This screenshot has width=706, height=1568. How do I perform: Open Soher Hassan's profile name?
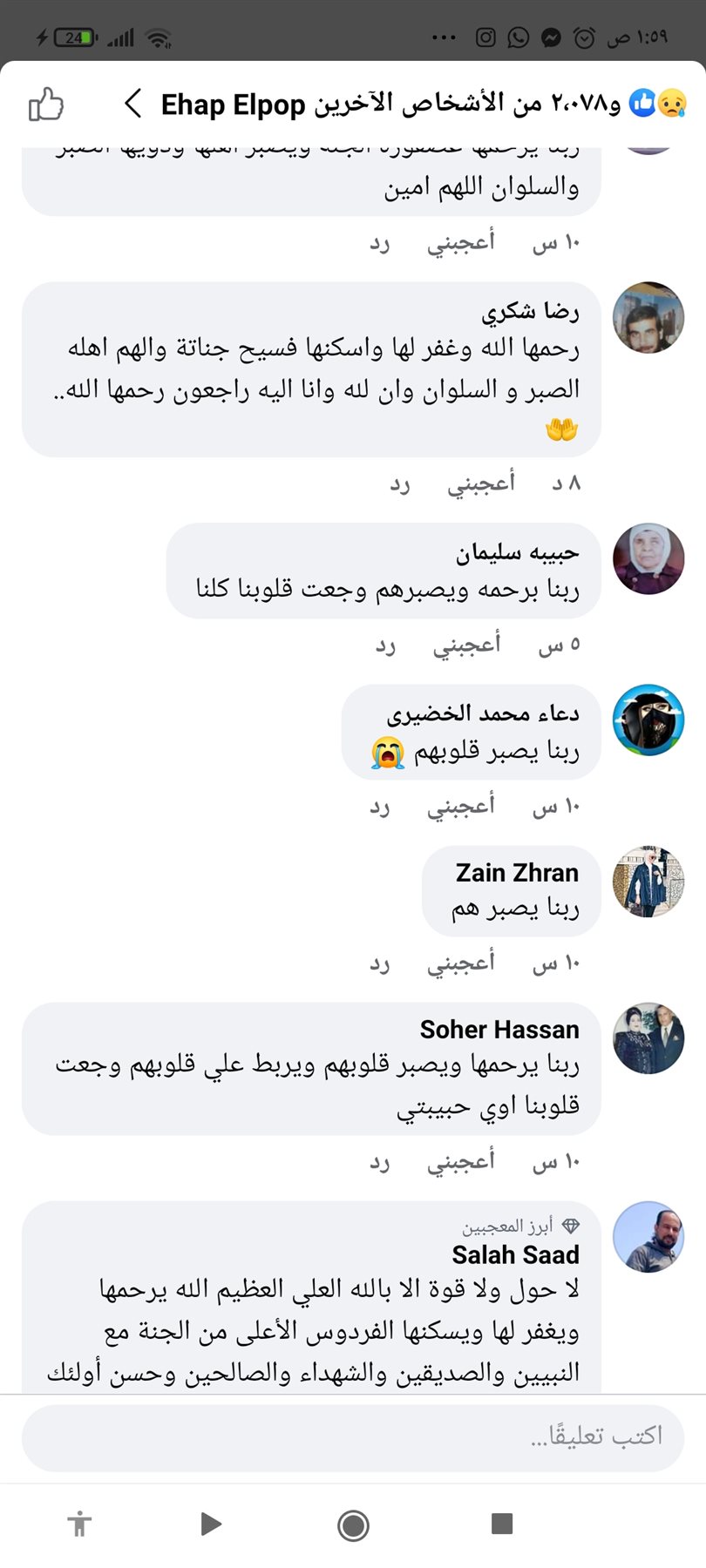pos(499,1030)
